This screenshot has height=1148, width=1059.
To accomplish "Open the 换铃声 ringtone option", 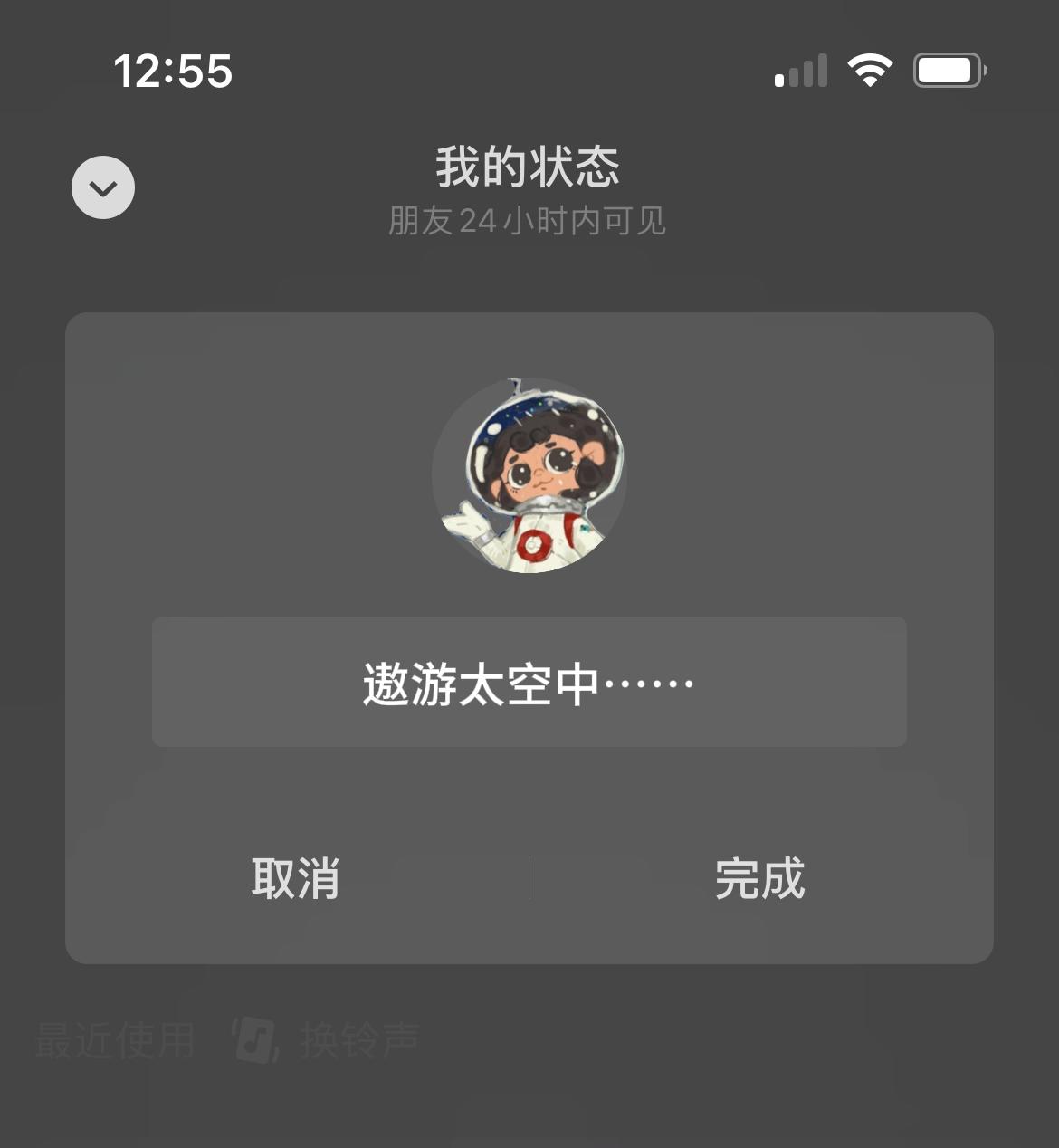I will (x=358, y=1039).
